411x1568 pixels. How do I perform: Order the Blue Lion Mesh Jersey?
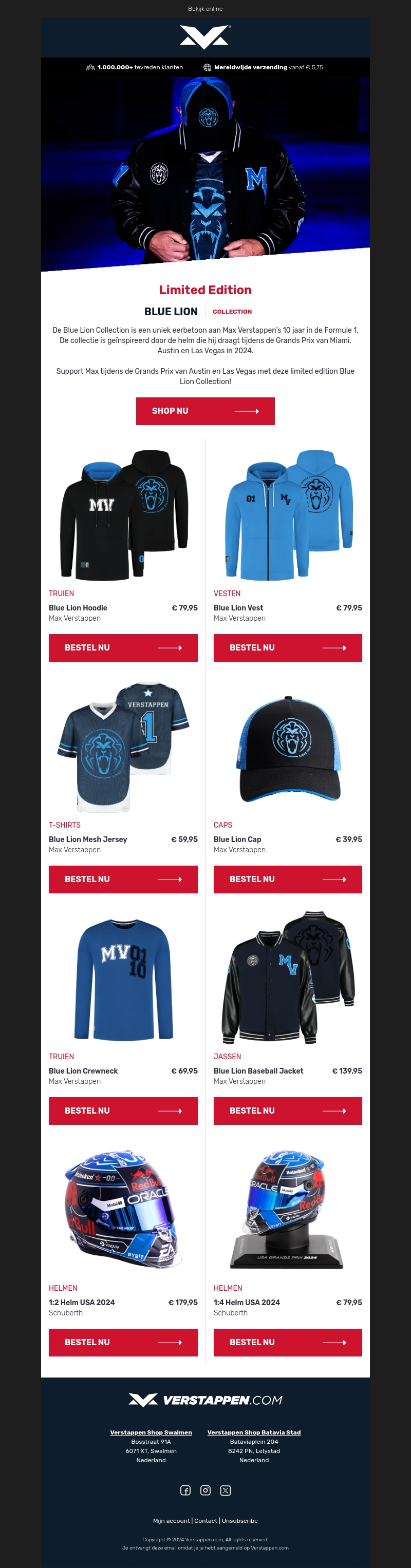point(123,879)
